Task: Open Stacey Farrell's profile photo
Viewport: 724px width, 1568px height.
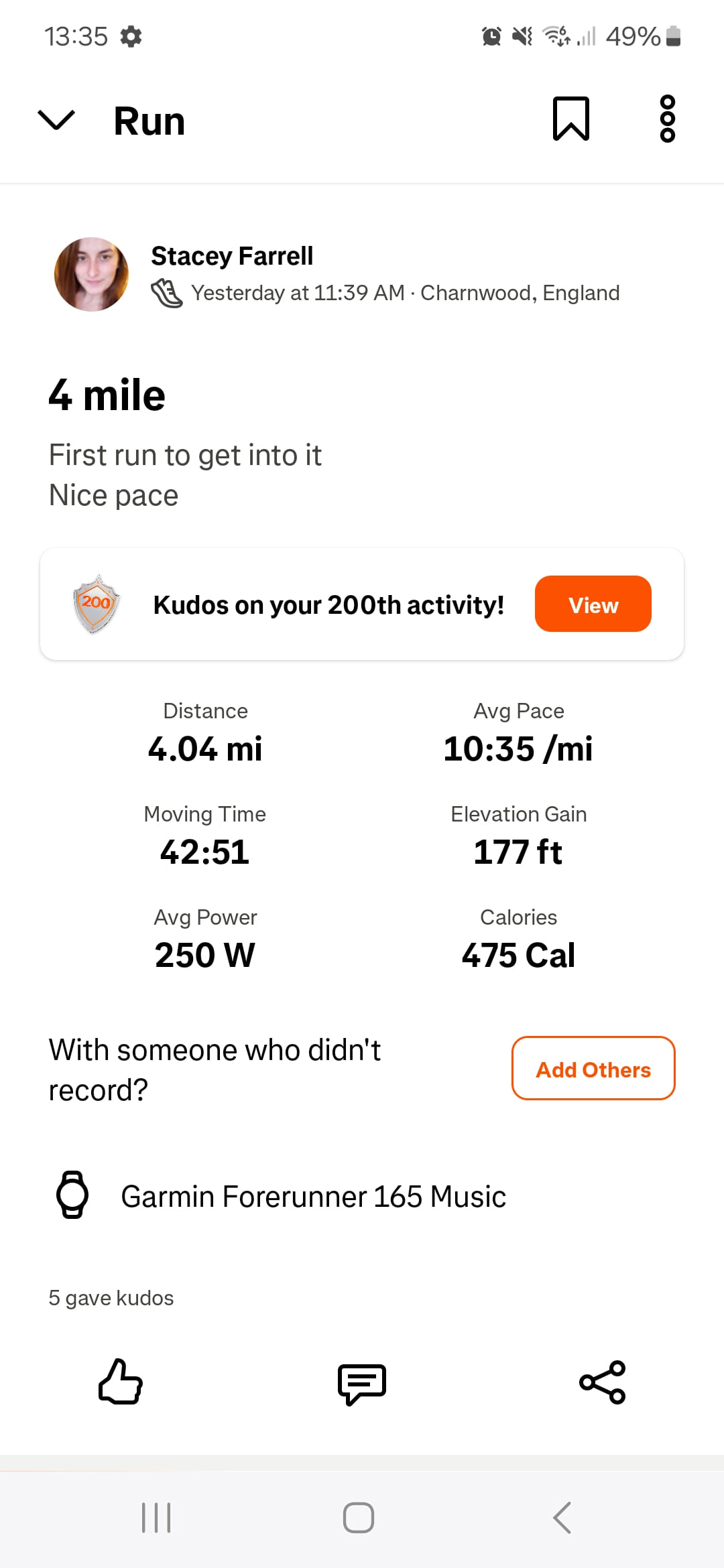Action: point(91,275)
